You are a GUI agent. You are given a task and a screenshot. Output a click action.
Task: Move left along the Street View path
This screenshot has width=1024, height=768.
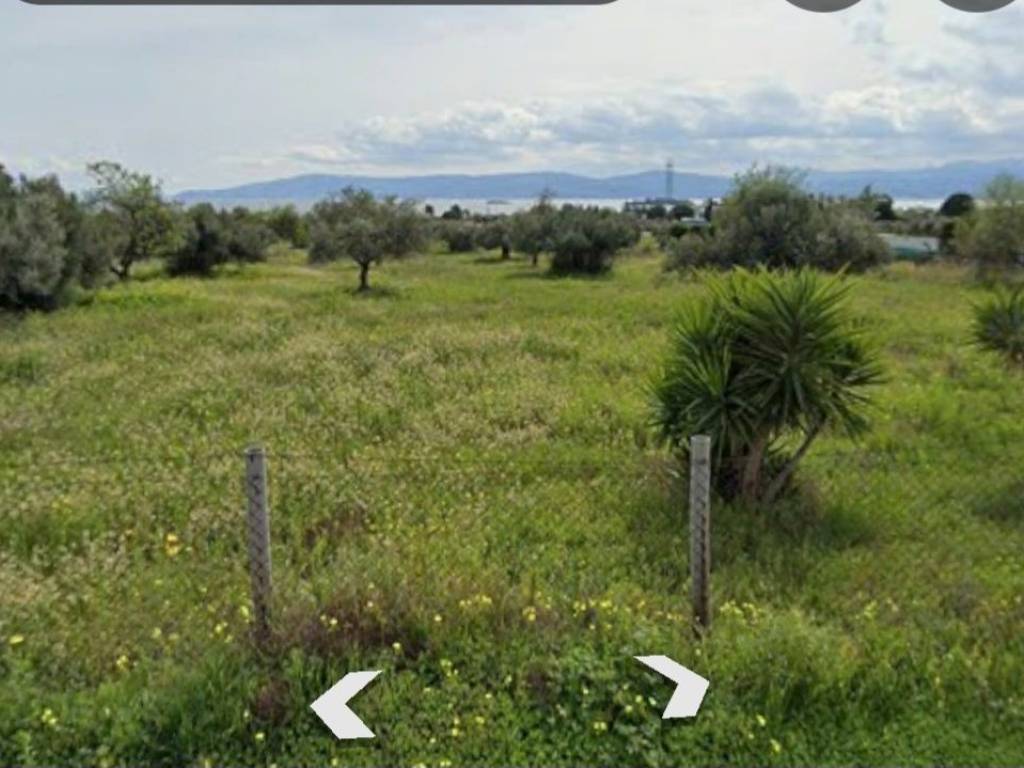[343, 704]
